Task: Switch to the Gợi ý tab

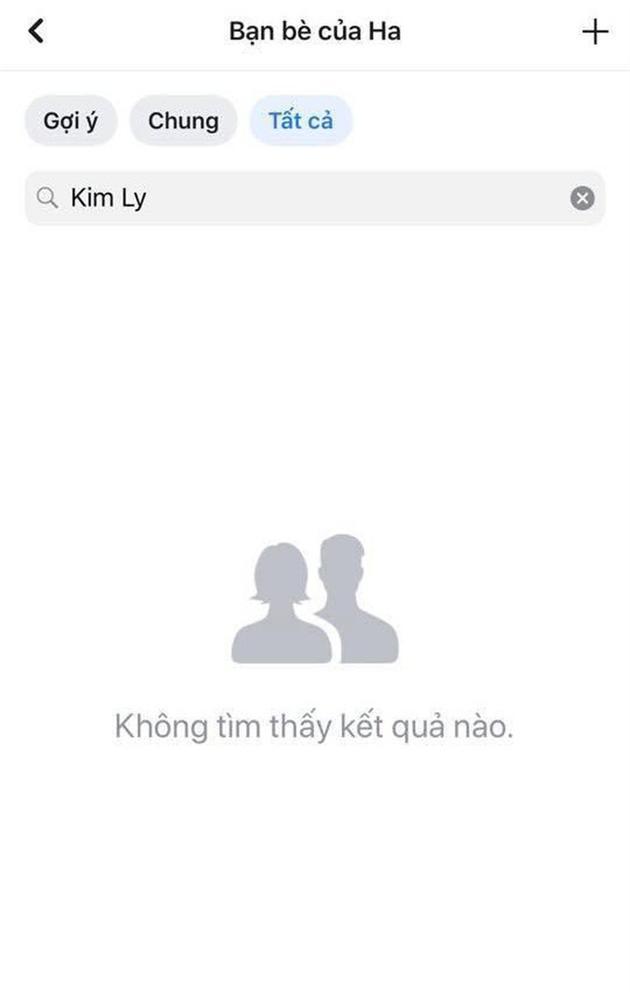Action: click(70, 121)
